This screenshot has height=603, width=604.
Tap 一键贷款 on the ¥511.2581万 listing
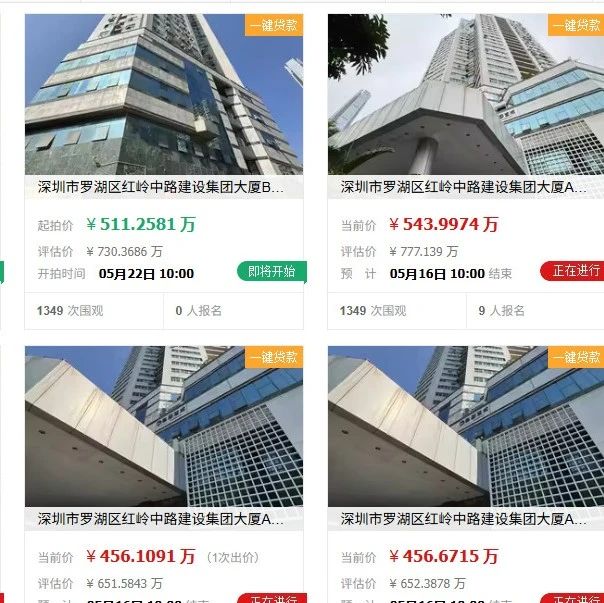274,25
